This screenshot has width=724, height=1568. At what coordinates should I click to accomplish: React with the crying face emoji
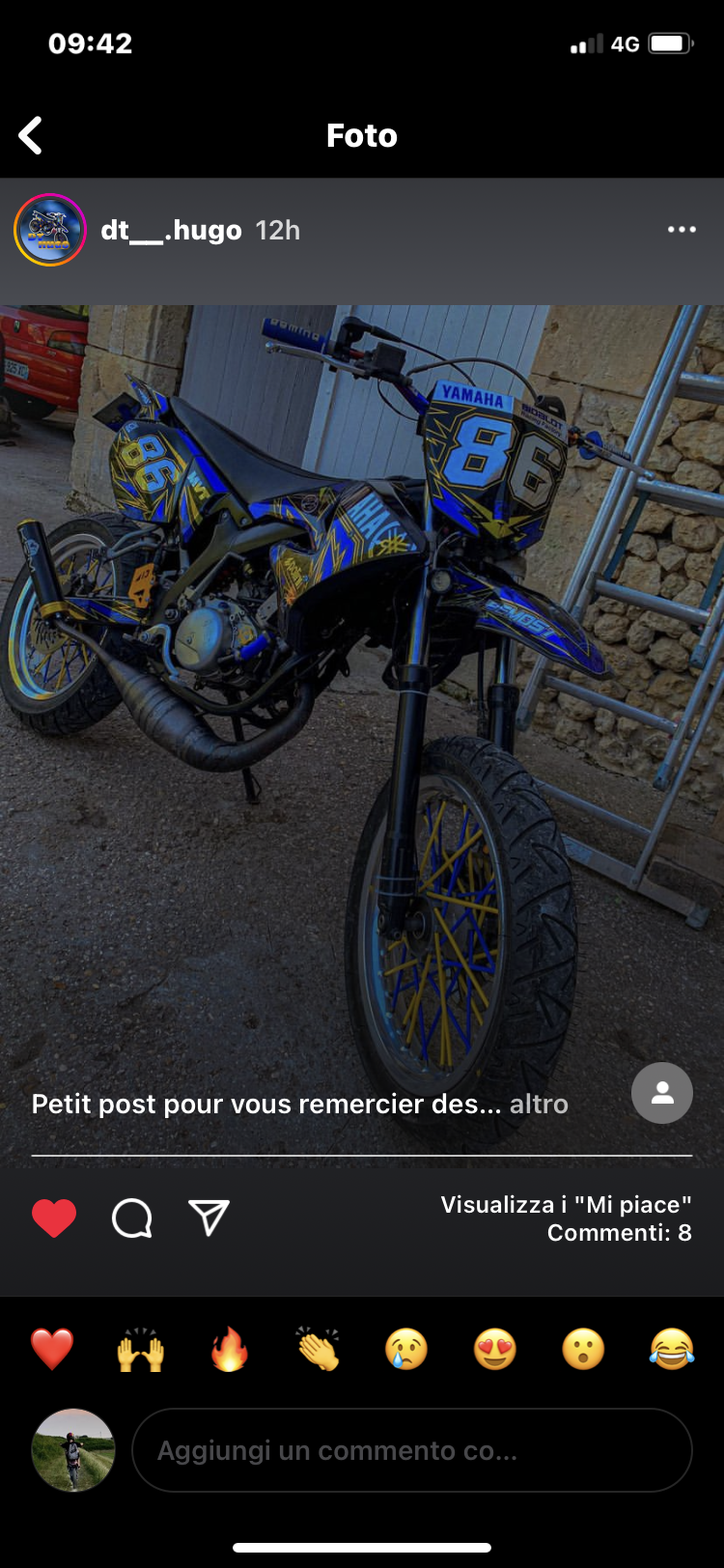pyautogui.click(x=406, y=1349)
